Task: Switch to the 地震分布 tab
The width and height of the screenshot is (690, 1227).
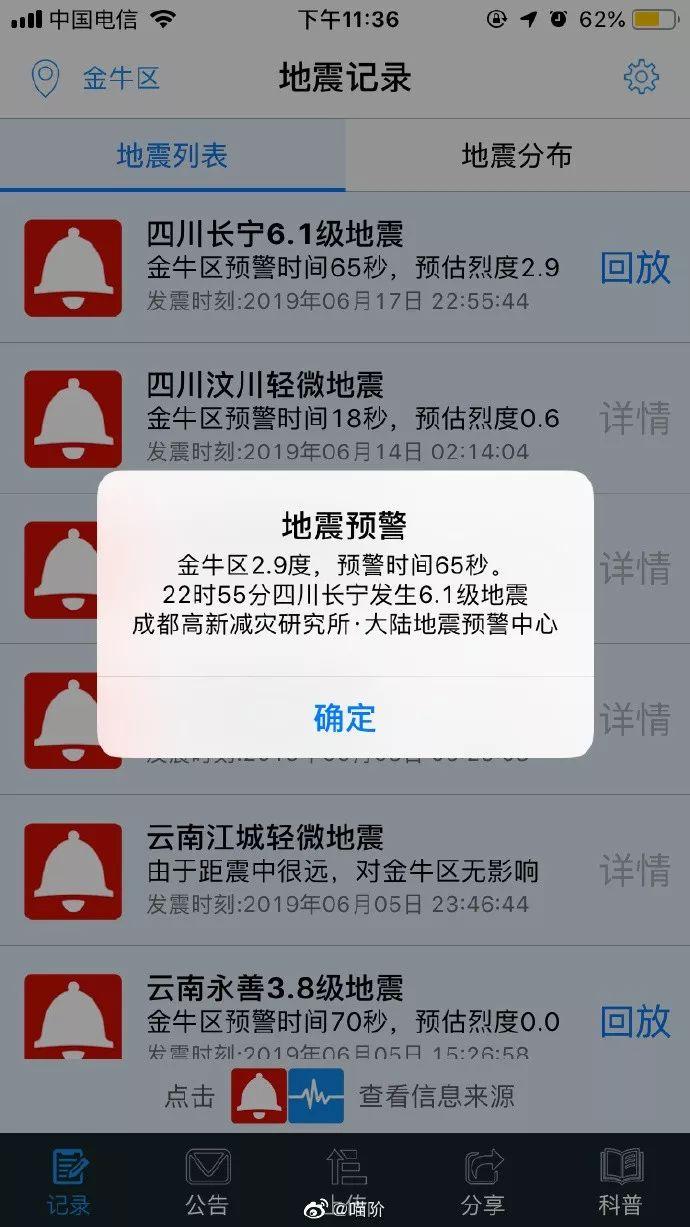Action: click(516, 155)
